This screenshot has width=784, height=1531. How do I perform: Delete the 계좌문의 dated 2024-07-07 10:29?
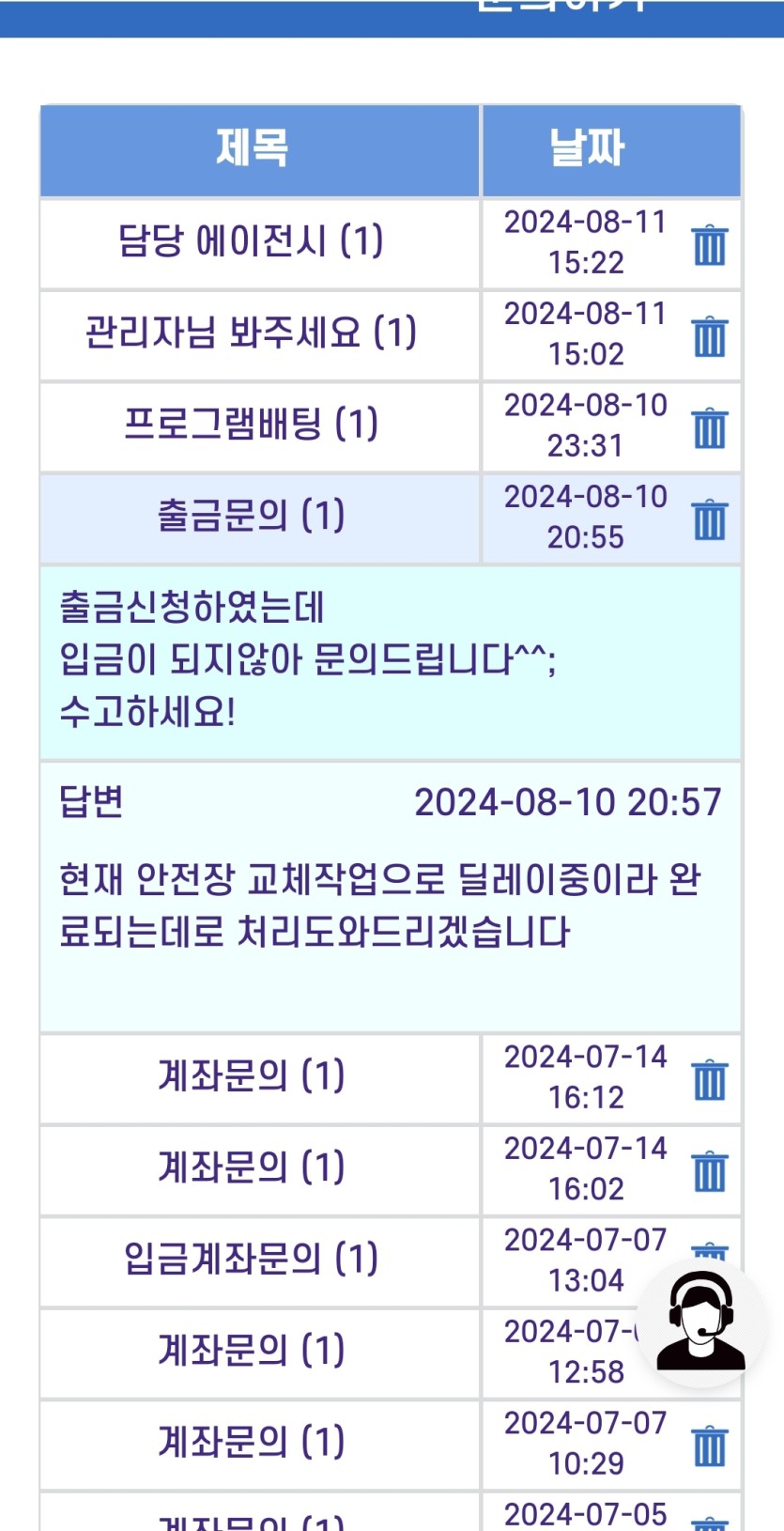tap(709, 1446)
